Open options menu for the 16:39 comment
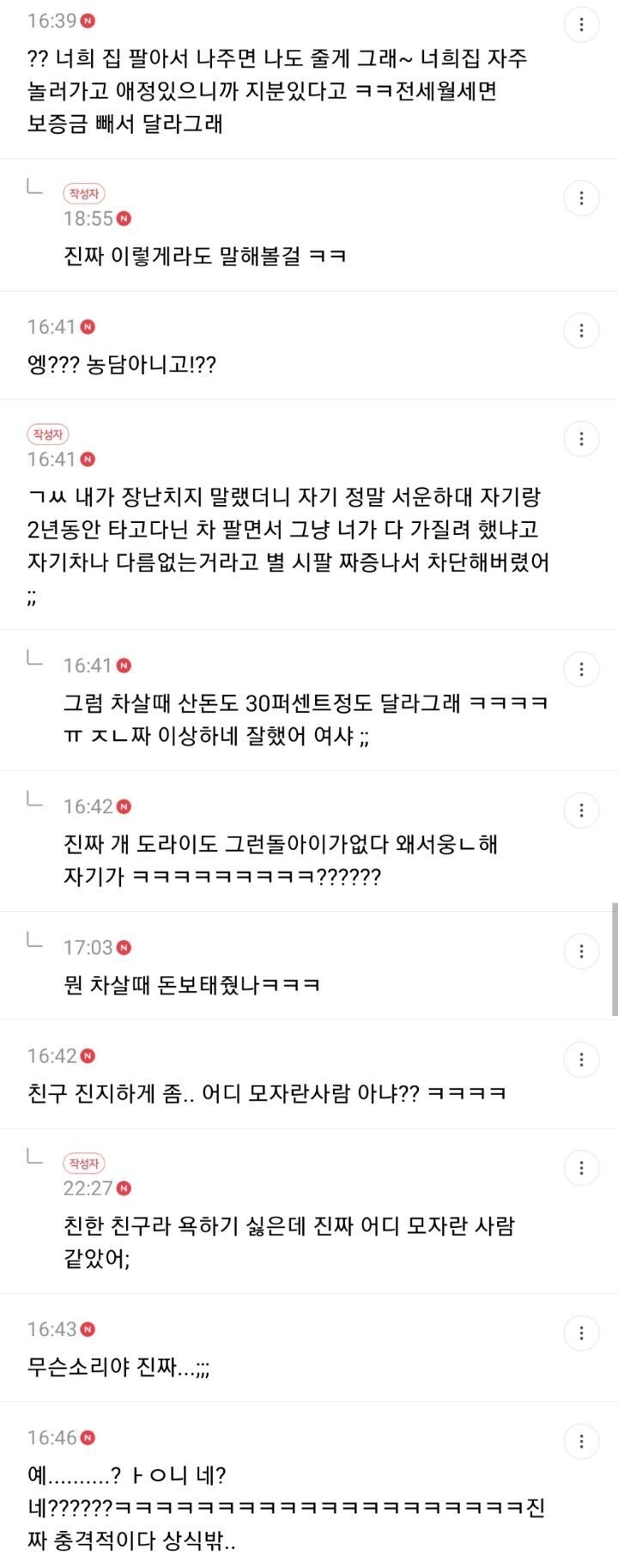Image resolution: width=618 pixels, height=1568 pixels. [x=581, y=24]
